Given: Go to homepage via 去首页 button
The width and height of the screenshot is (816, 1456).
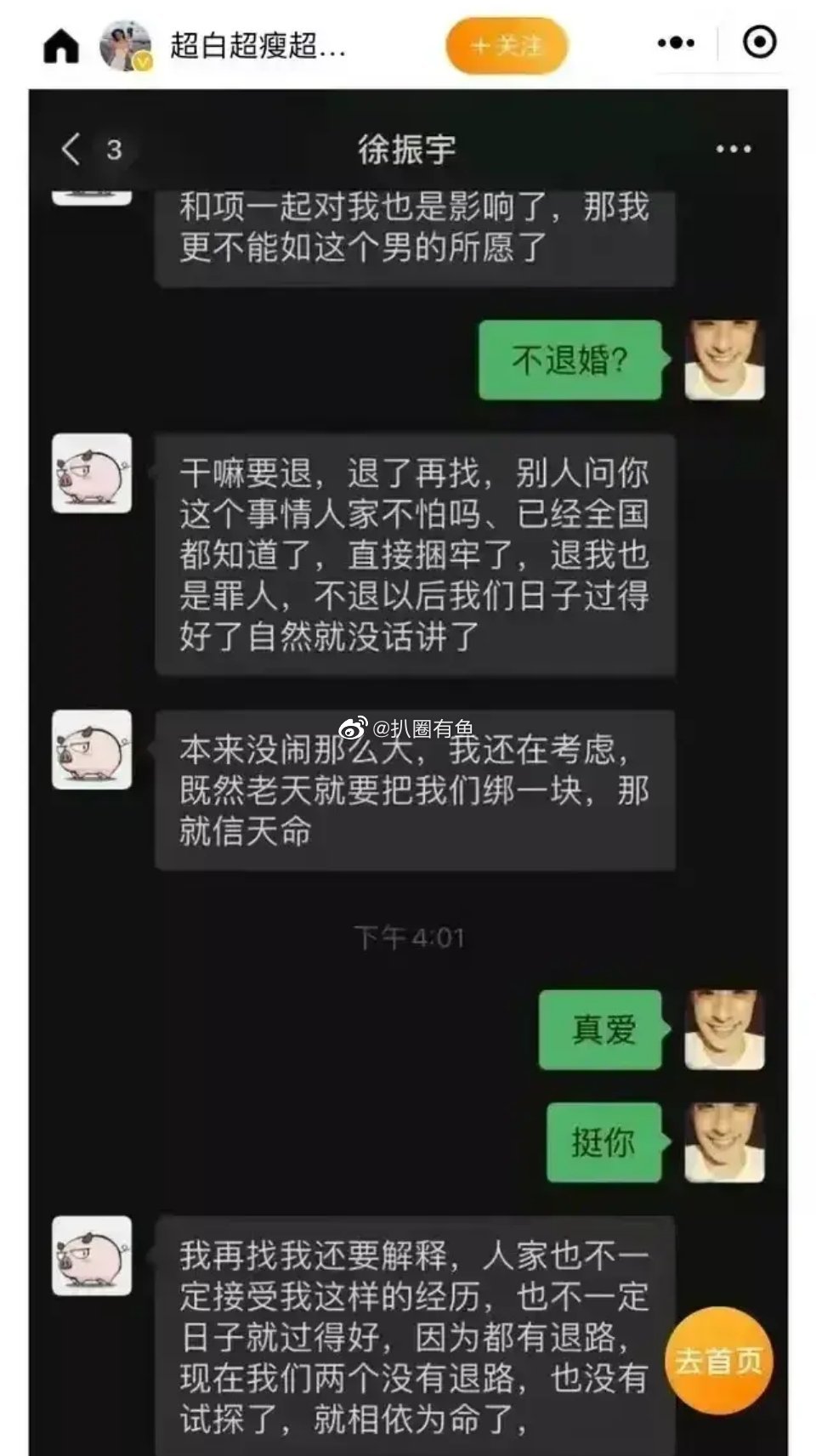Looking at the screenshot, I should 718,1361.
